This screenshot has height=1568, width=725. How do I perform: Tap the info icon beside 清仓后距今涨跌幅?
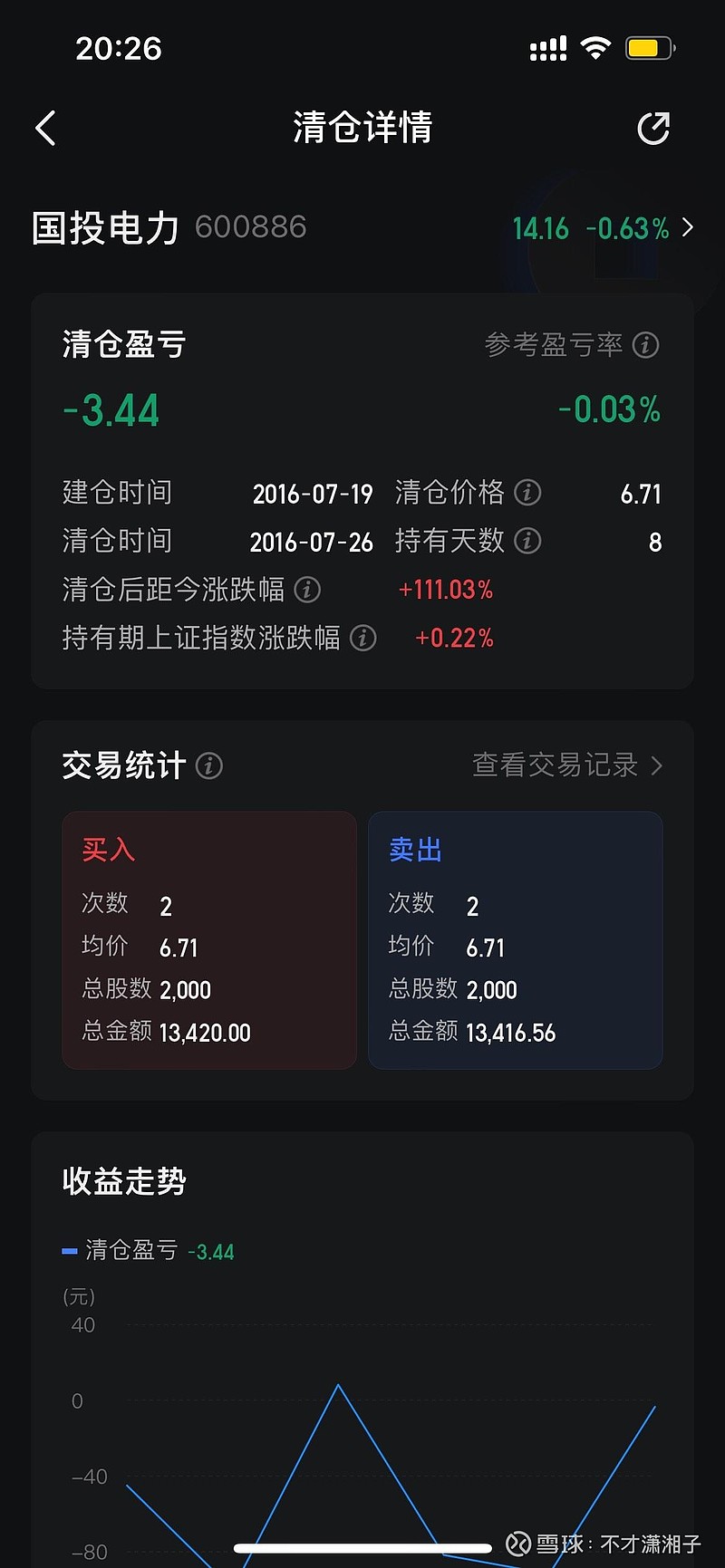click(x=307, y=590)
